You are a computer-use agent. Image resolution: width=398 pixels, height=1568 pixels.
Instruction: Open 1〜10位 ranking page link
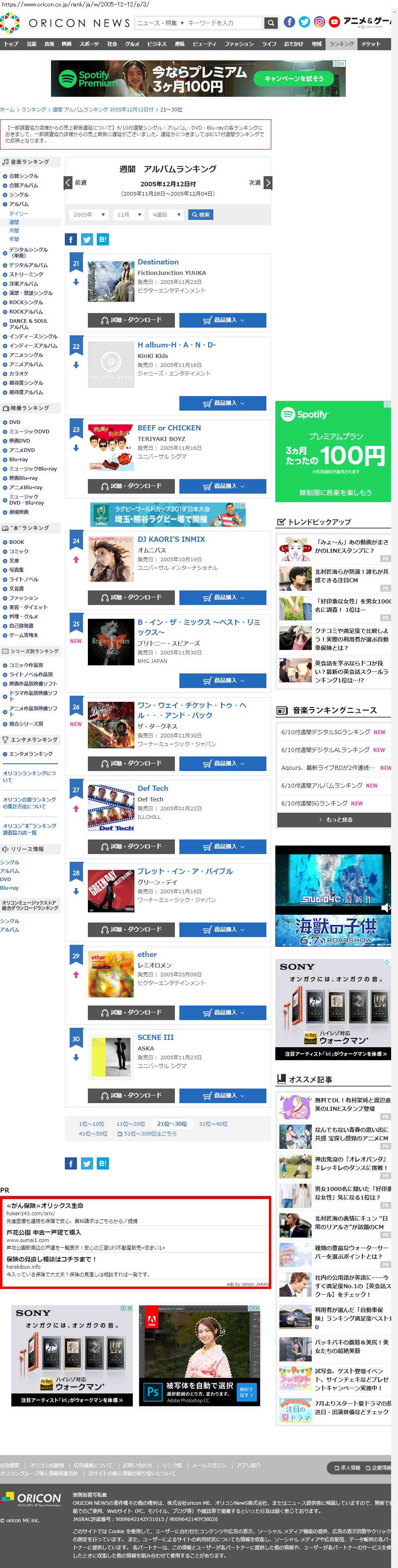click(92, 1124)
